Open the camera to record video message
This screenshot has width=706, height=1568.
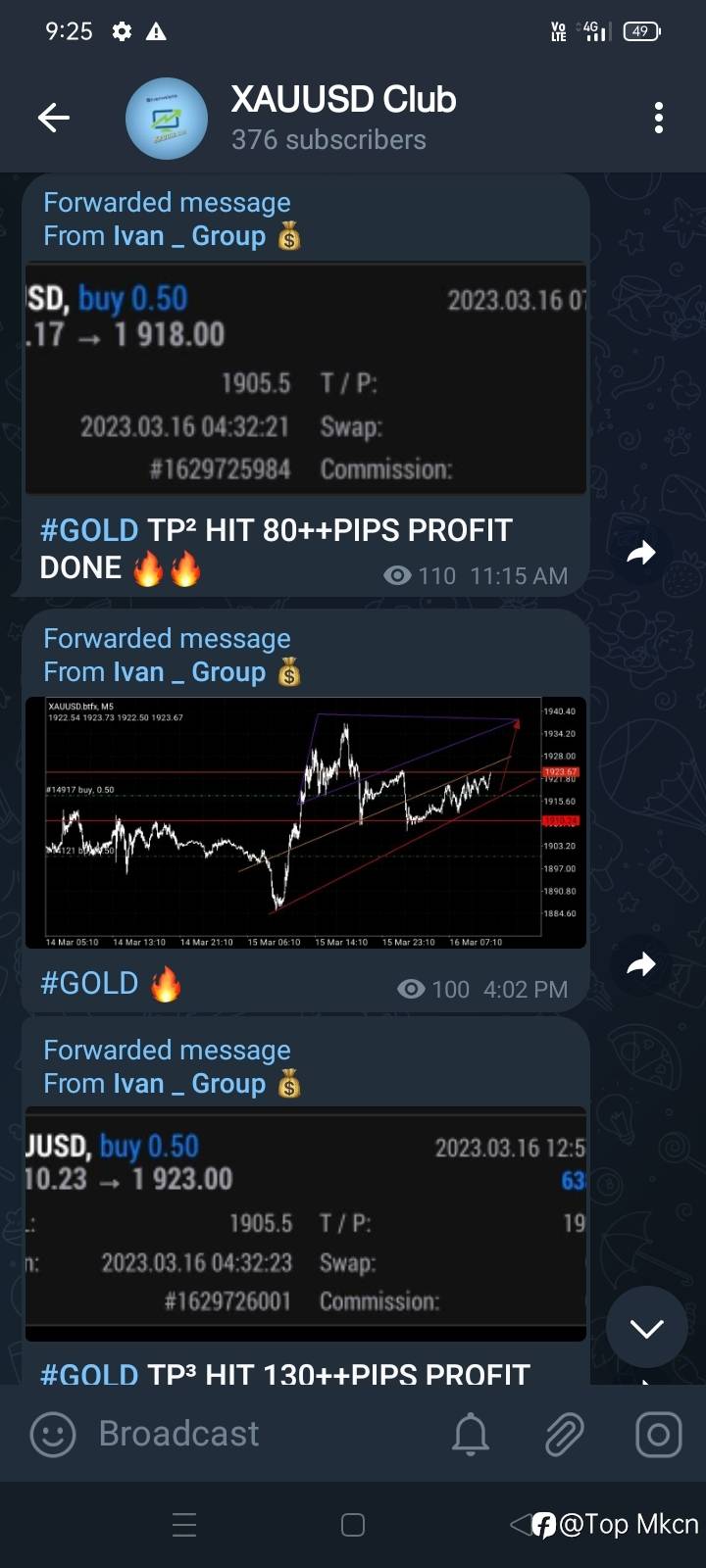[658, 1435]
